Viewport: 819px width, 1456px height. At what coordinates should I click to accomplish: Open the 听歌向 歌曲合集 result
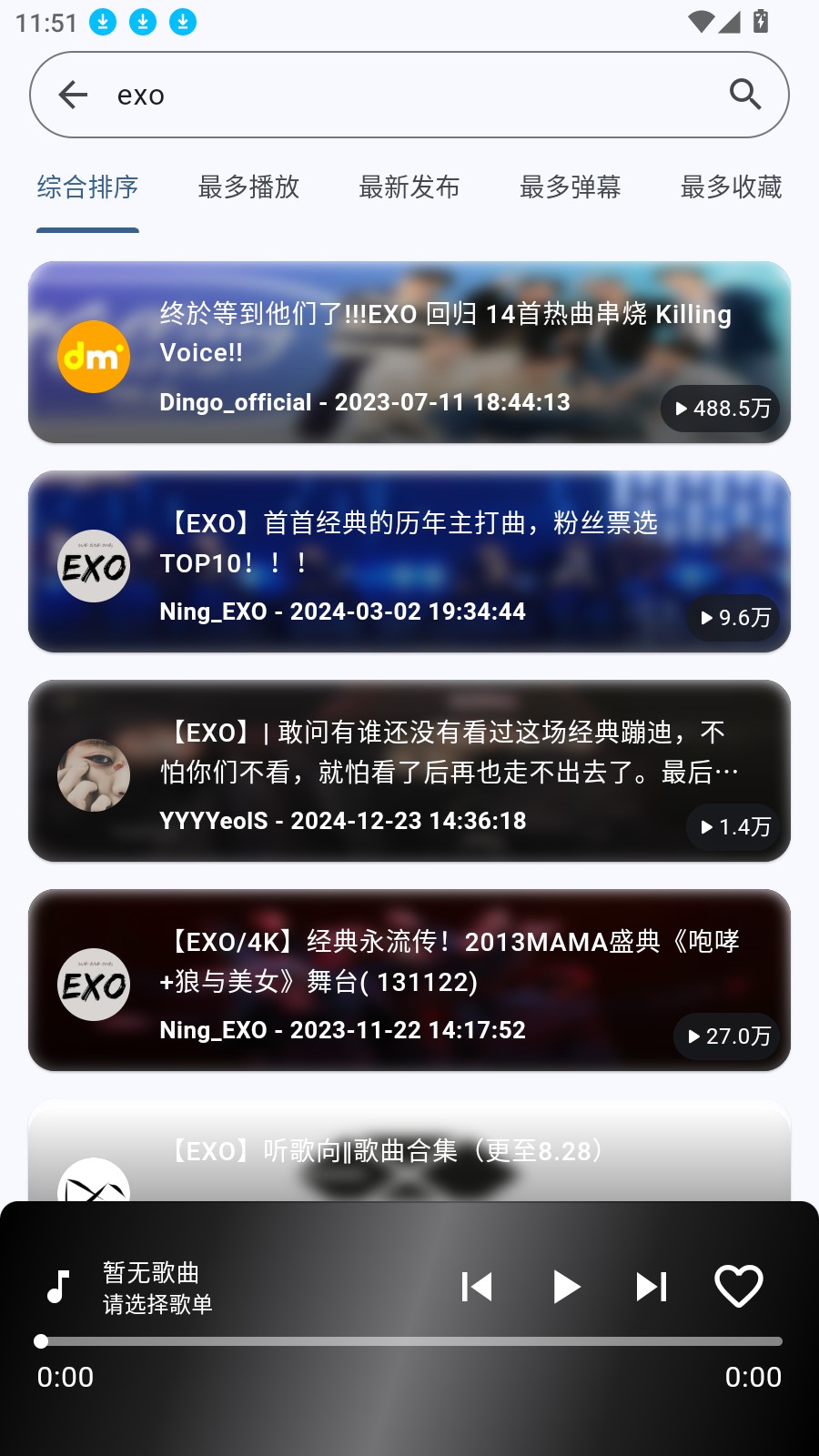409,1152
